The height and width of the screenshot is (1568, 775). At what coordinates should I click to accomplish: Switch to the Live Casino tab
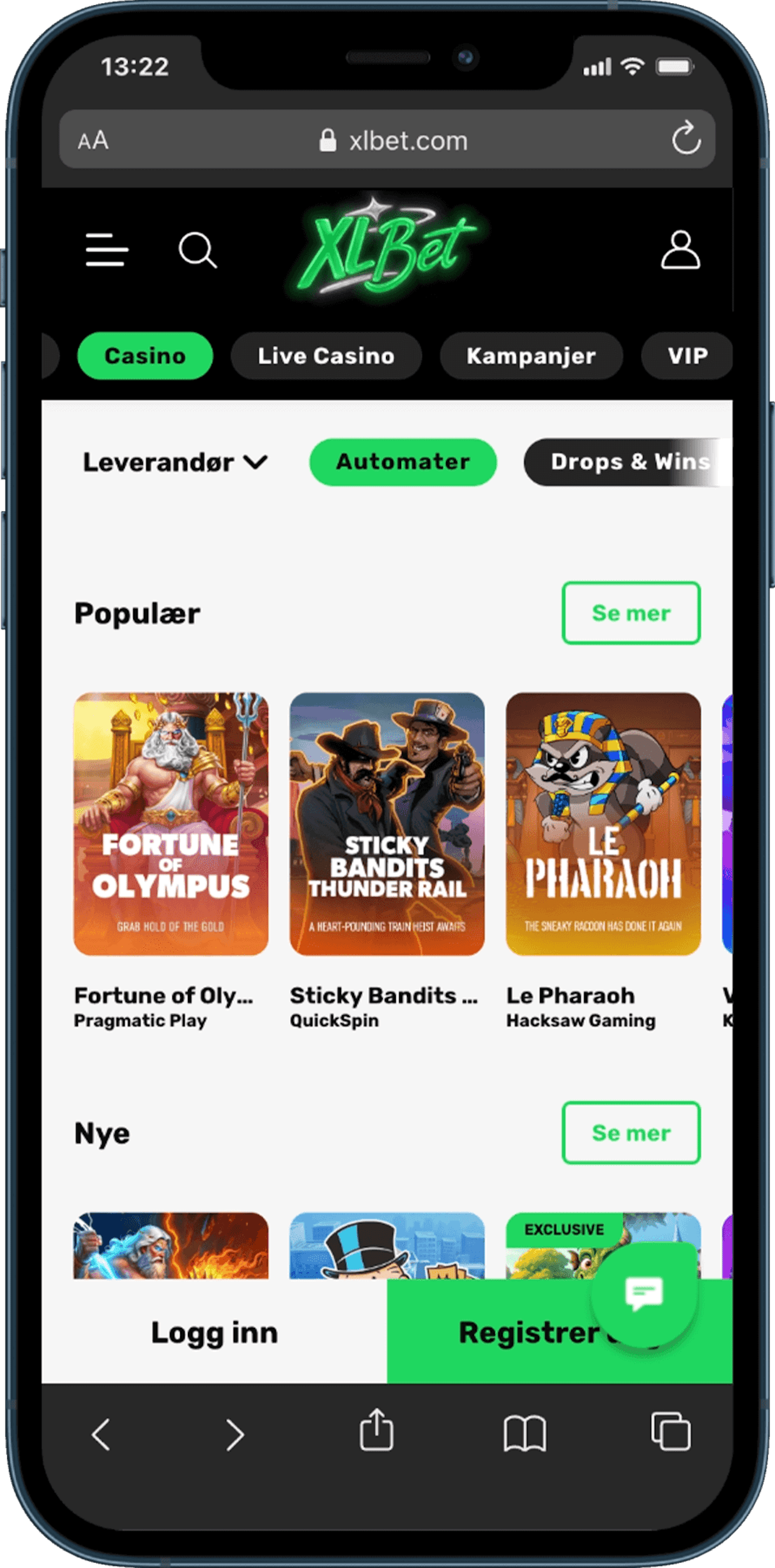coord(326,355)
